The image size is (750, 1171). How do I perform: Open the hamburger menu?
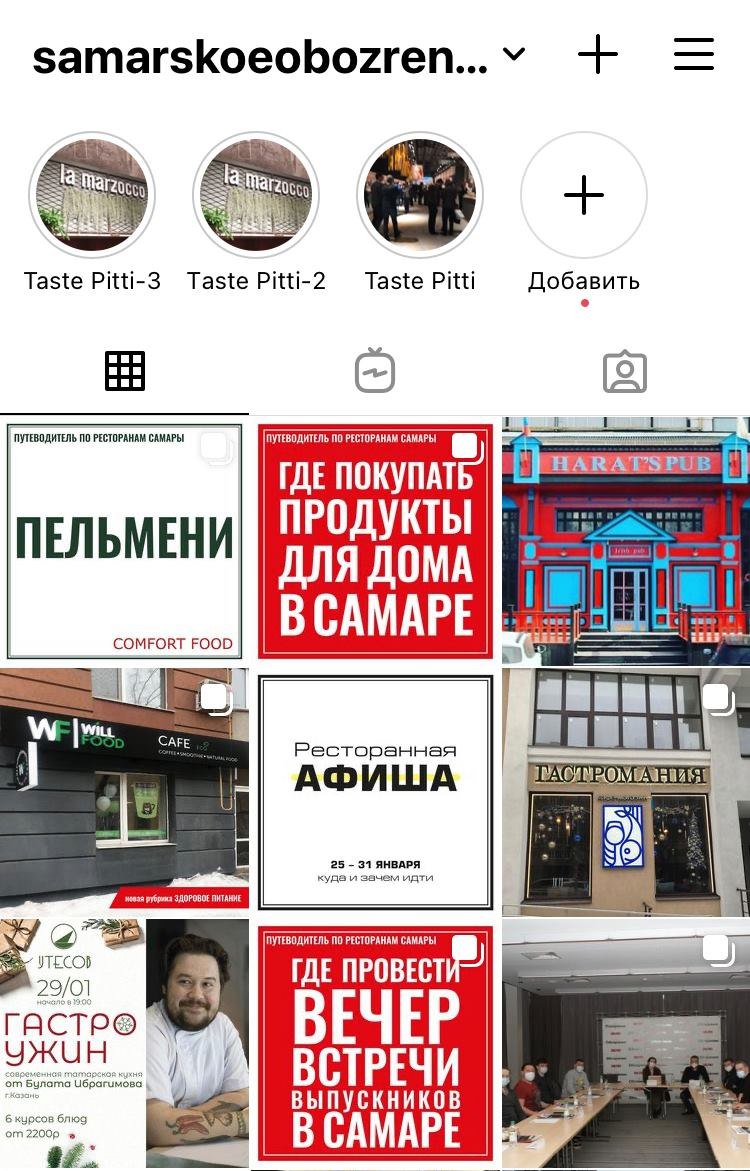[x=693, y=54]
